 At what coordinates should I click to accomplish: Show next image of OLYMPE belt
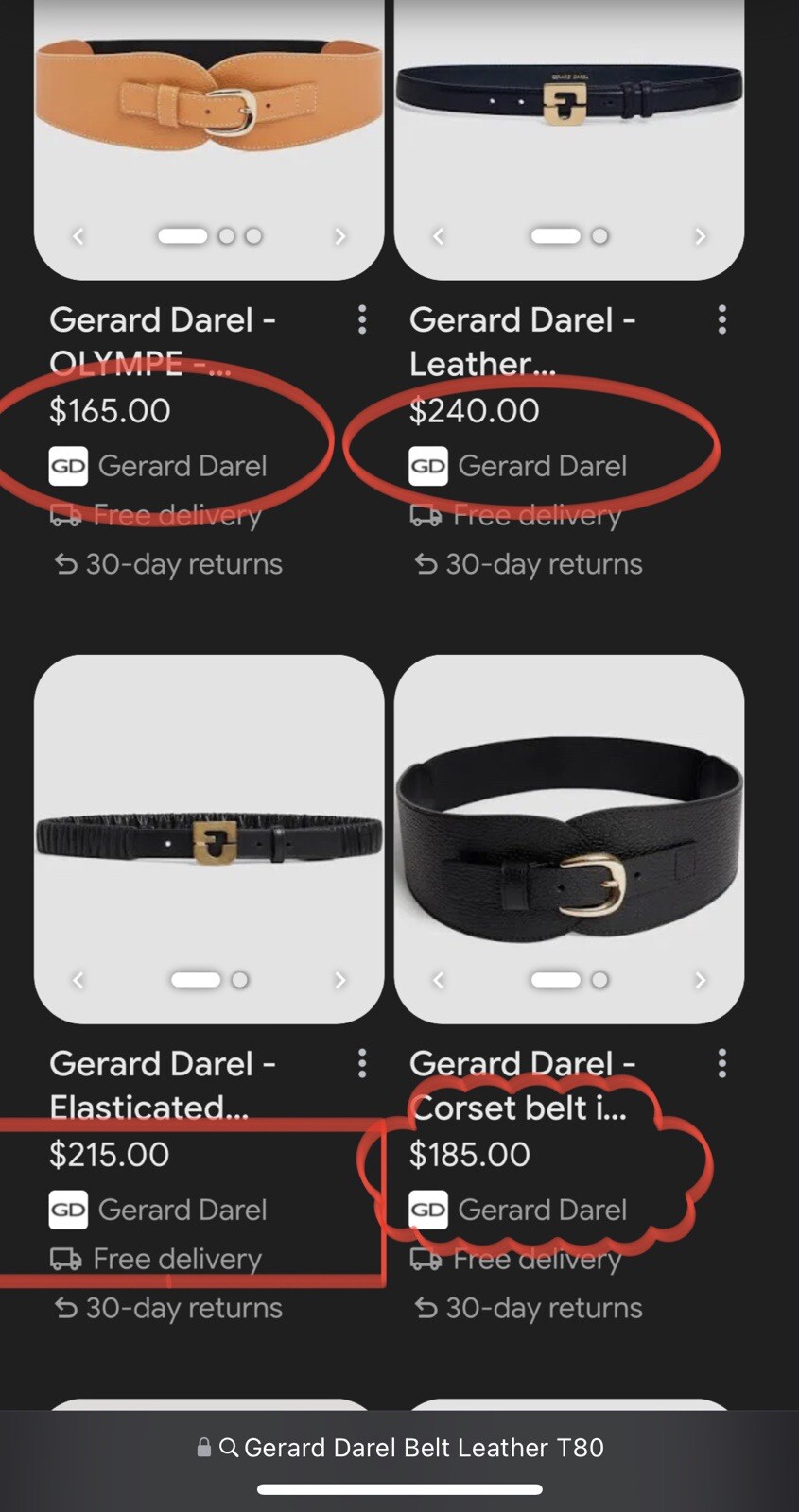point(340,236)
